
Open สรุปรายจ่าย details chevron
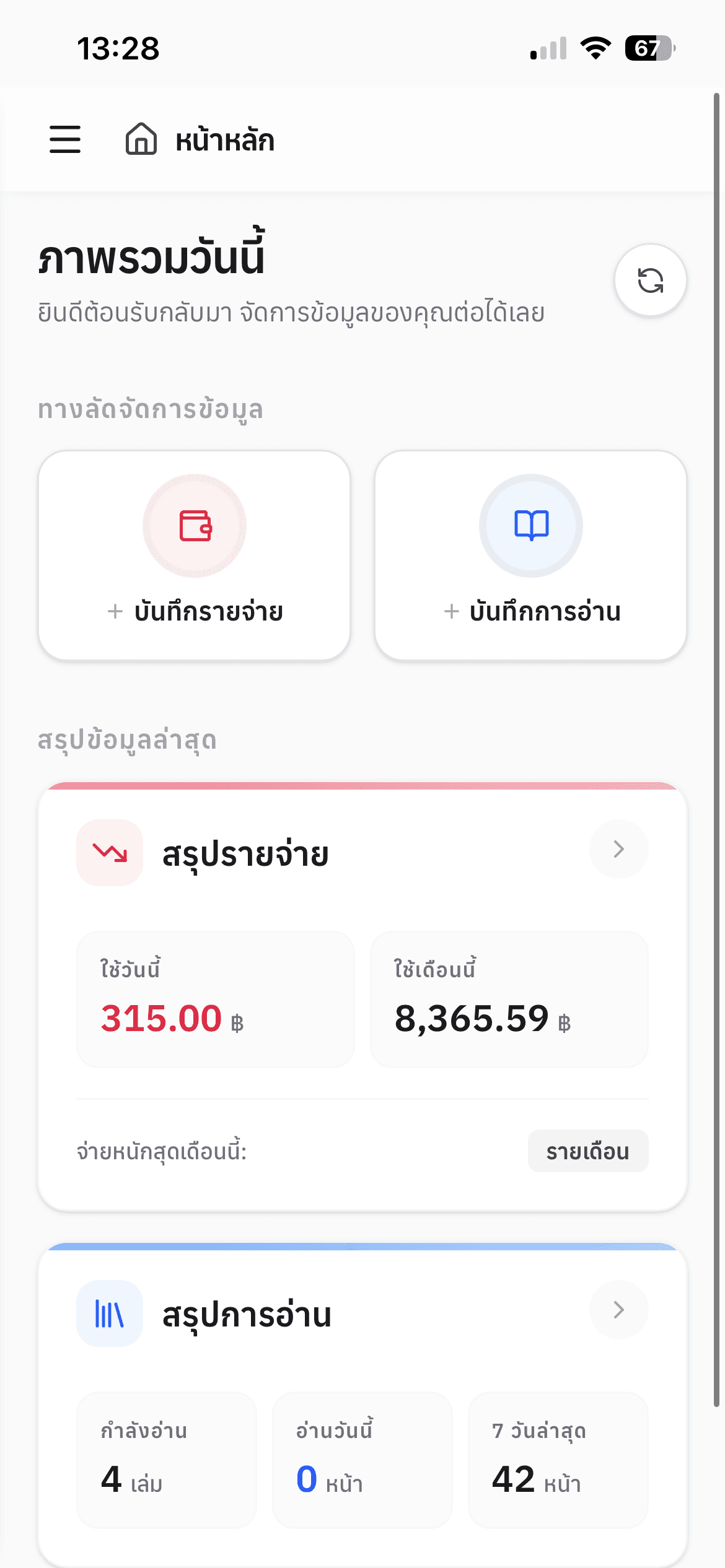[618, 849]
